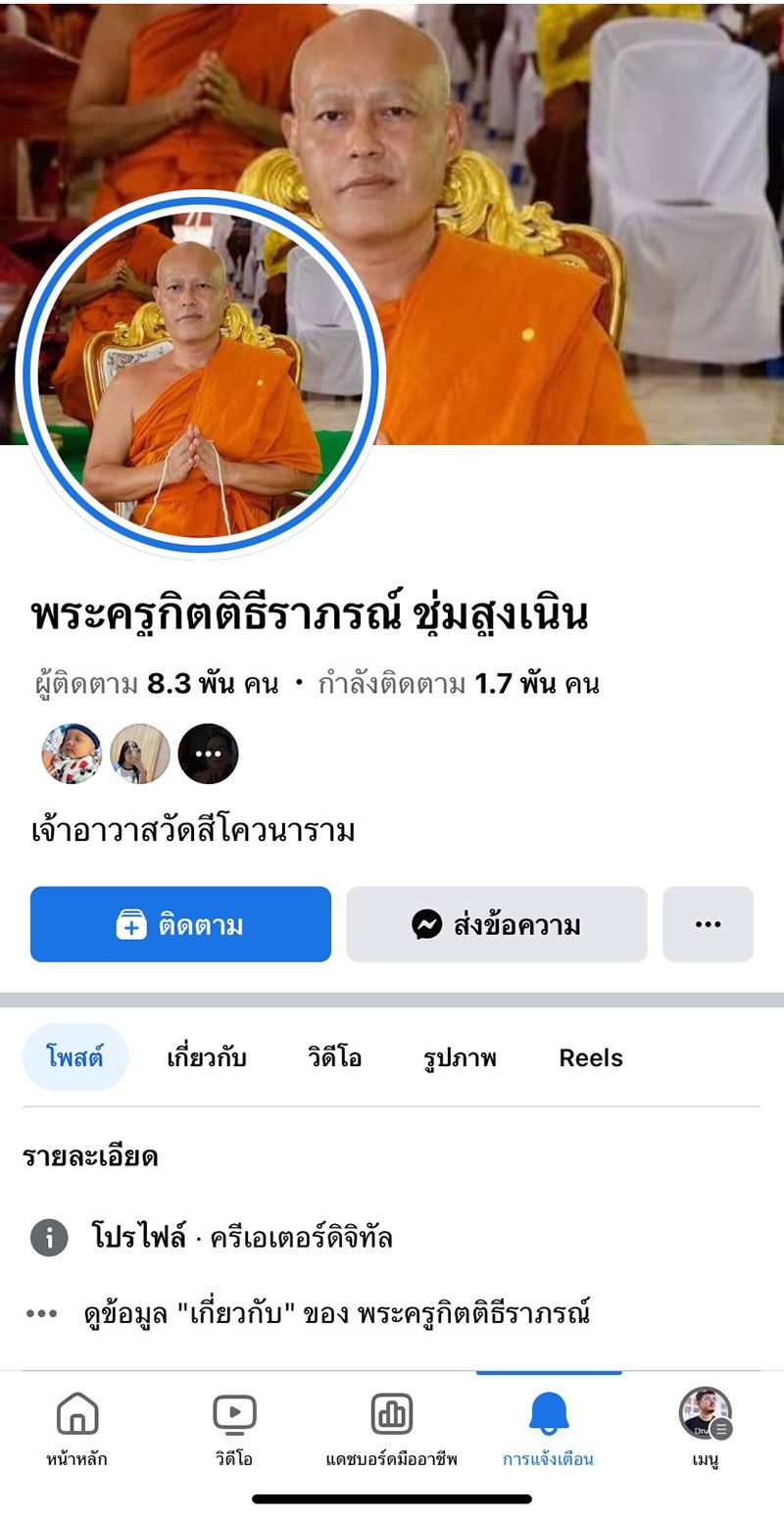Screen dimensions: 784x1519
Task: Open วิดีโอ in the bottom navigation
Action: [x=234, y=1429]
